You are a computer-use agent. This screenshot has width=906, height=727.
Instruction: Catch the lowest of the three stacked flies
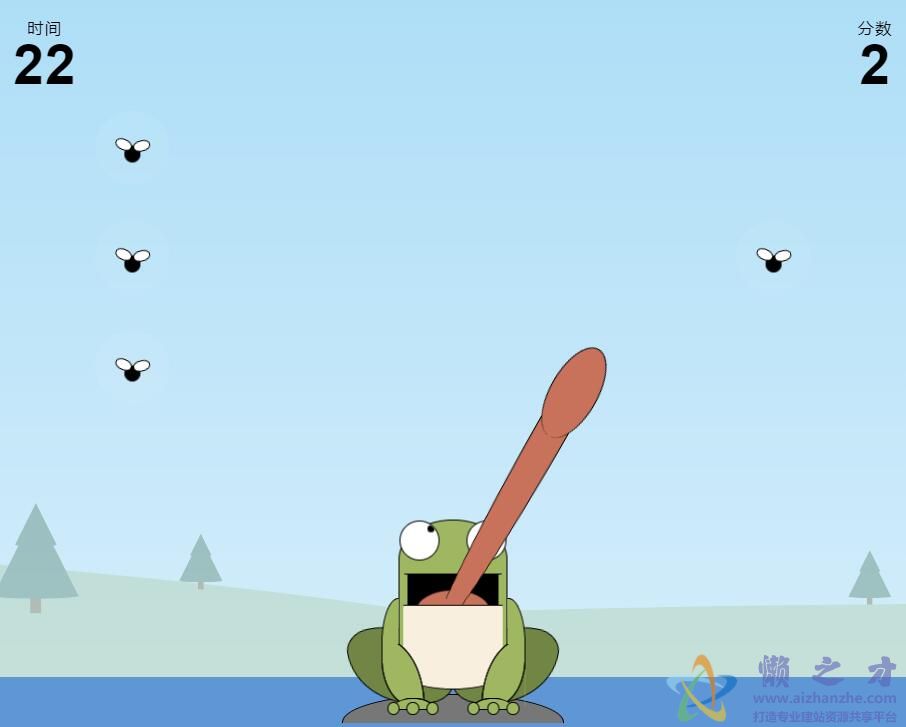click(132, 370)
